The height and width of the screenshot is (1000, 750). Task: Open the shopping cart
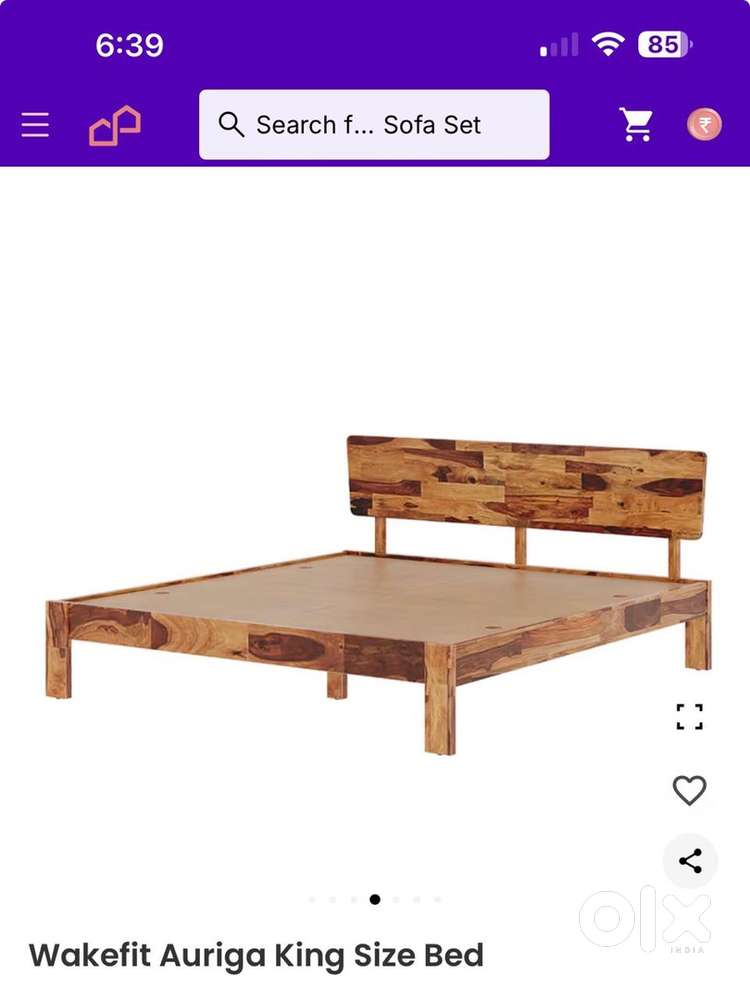(636, 124)
